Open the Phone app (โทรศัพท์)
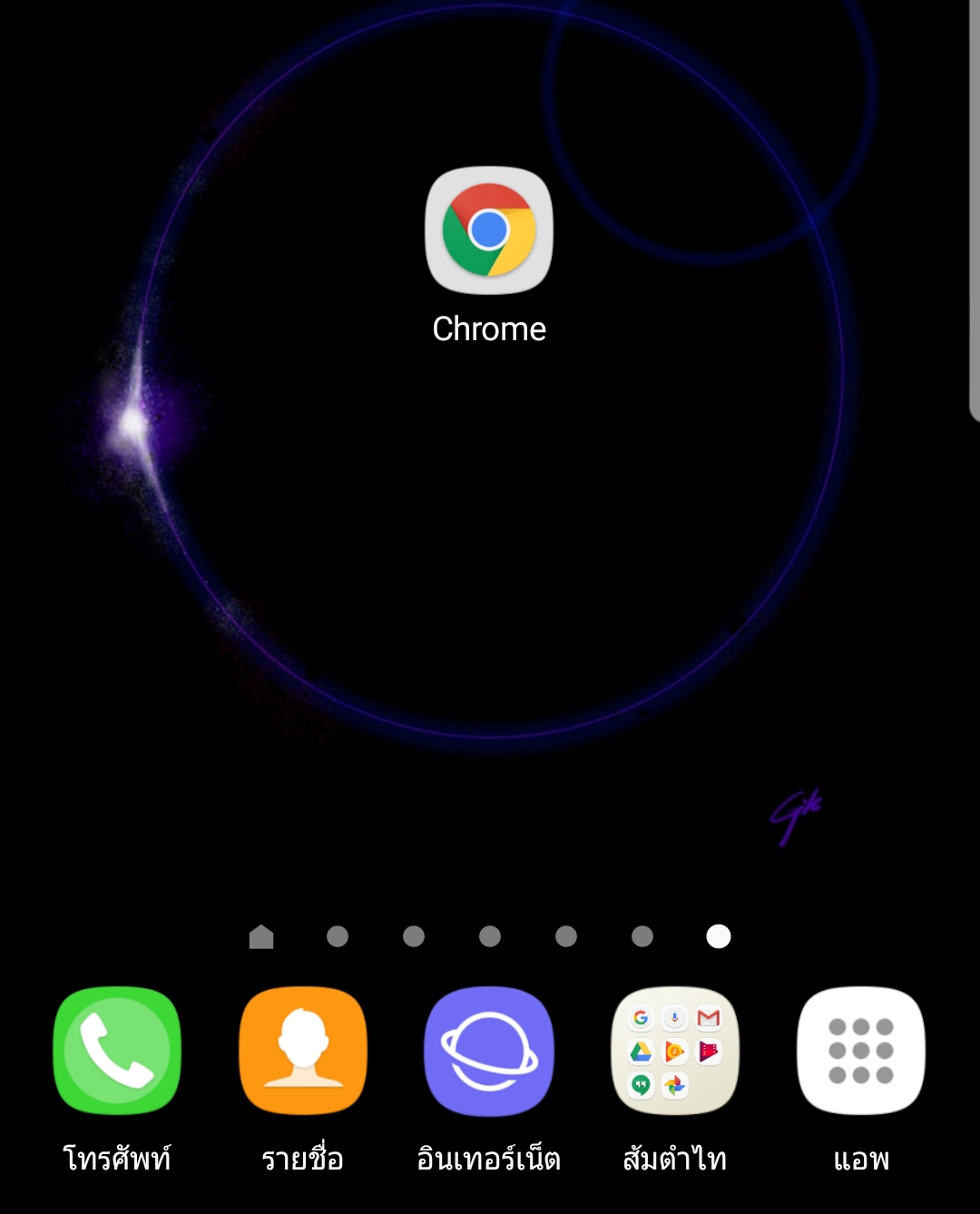Image resolution: width=980 pixels, height=1214 pixels. tap(117, 1050)
